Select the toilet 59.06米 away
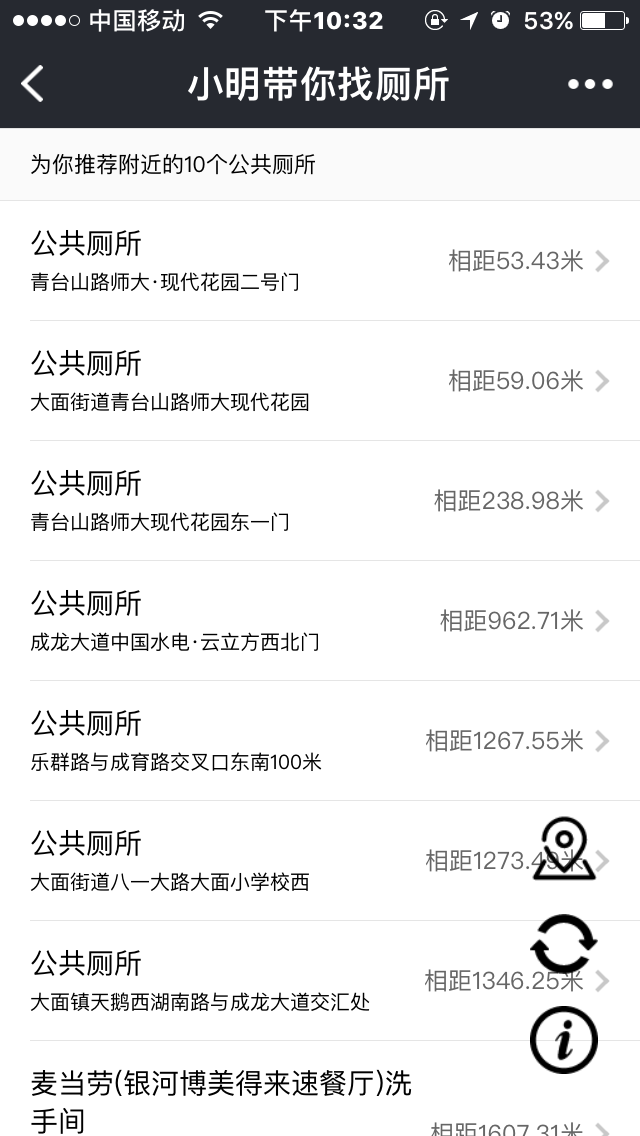The height and width of the screenshot is (1136, 640). [320, 380]
